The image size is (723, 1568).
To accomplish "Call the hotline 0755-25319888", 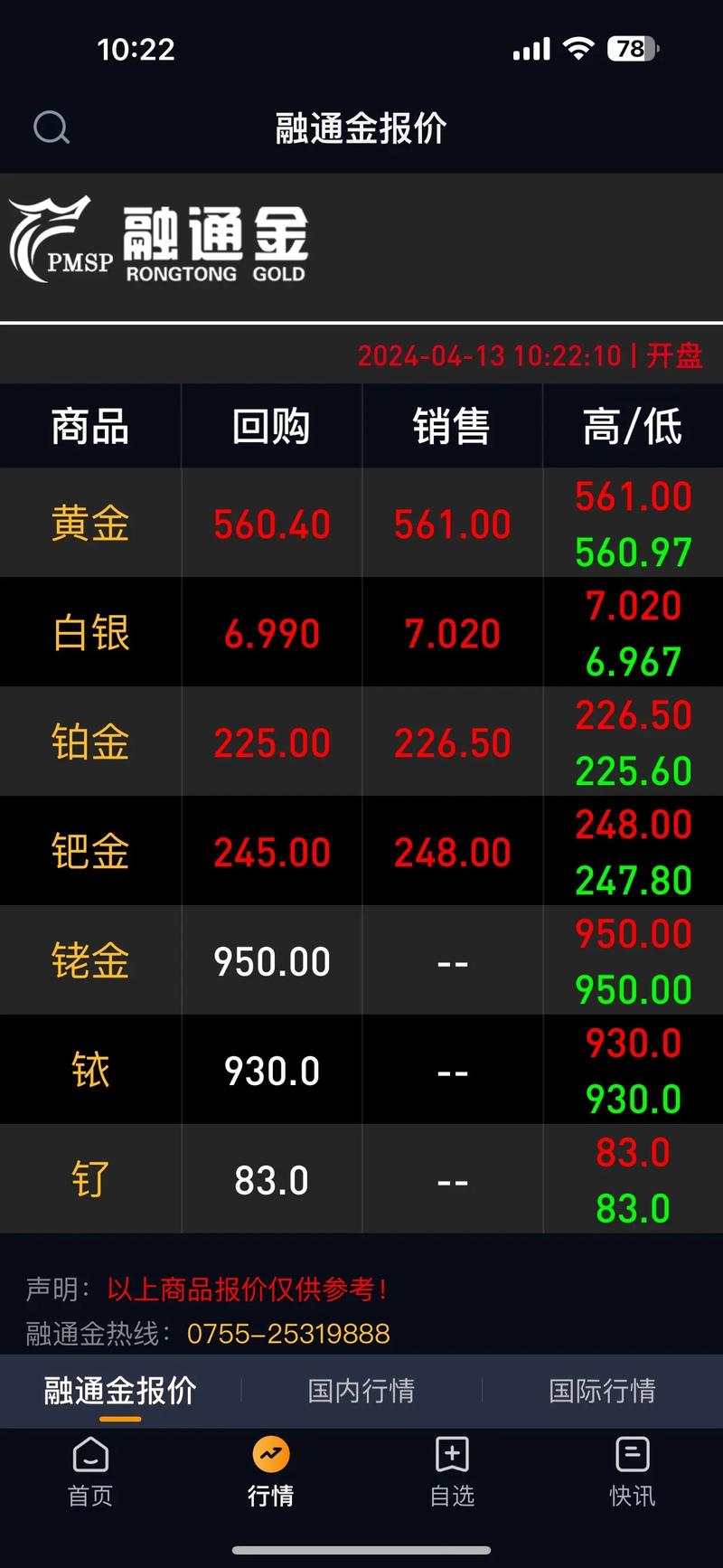I will 288,1334.
